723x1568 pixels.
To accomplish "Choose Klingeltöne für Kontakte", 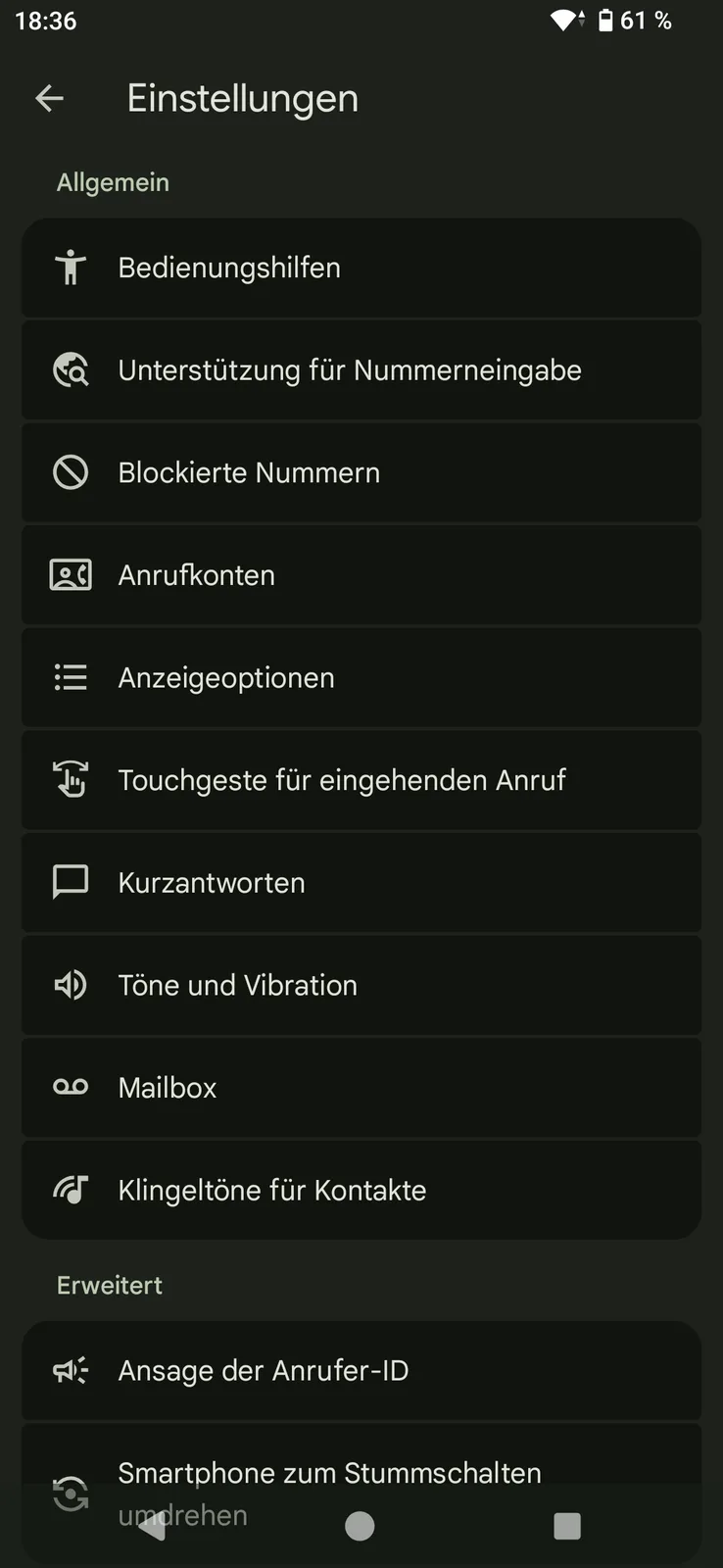I will point(361,1190).
